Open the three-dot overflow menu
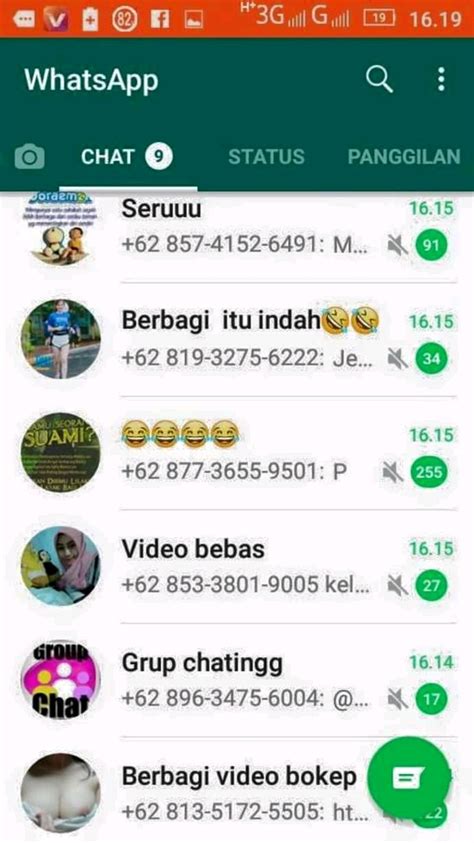 pyautogui.click(x=441, y=80)
